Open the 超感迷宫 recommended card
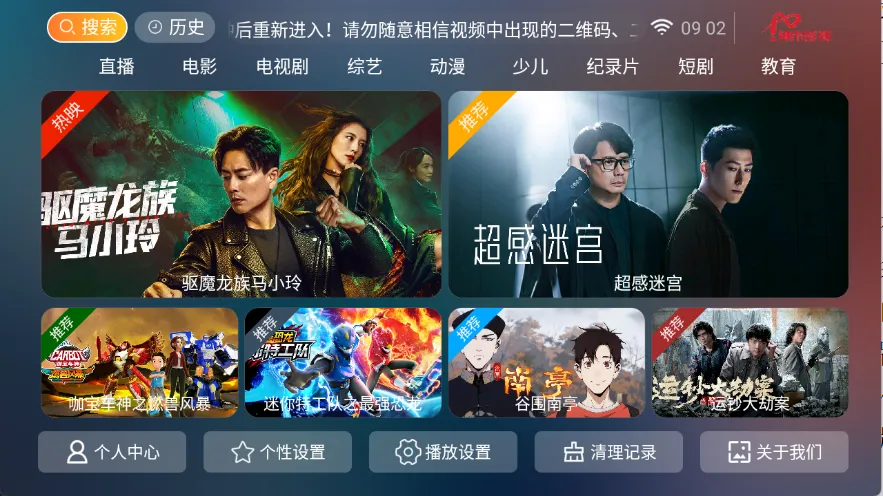883x496 pixels. pos(648,194)
